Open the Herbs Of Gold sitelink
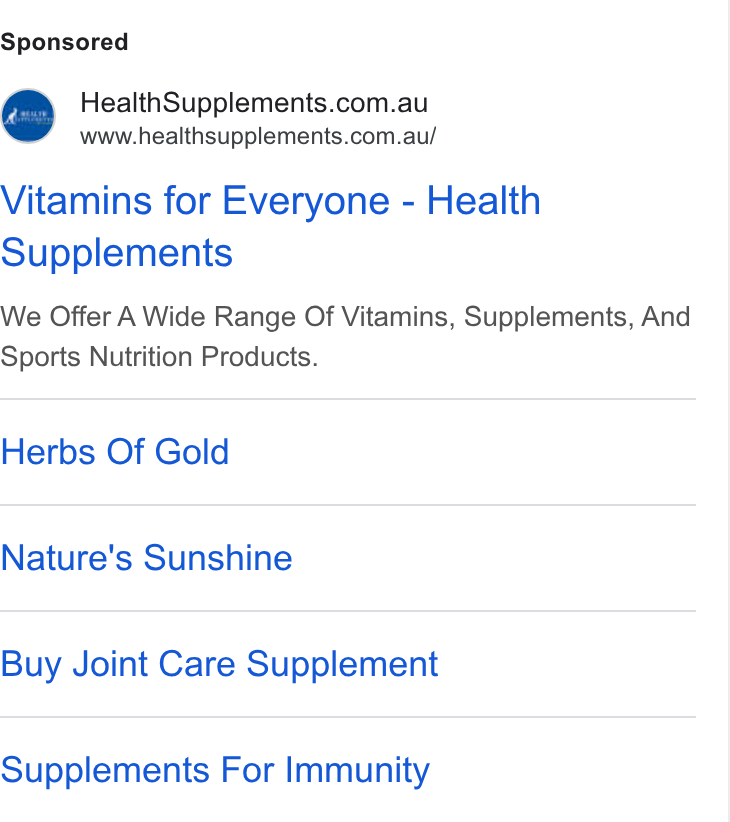The width and height of the screenshot is (730, 822). [x=115, y=452]
